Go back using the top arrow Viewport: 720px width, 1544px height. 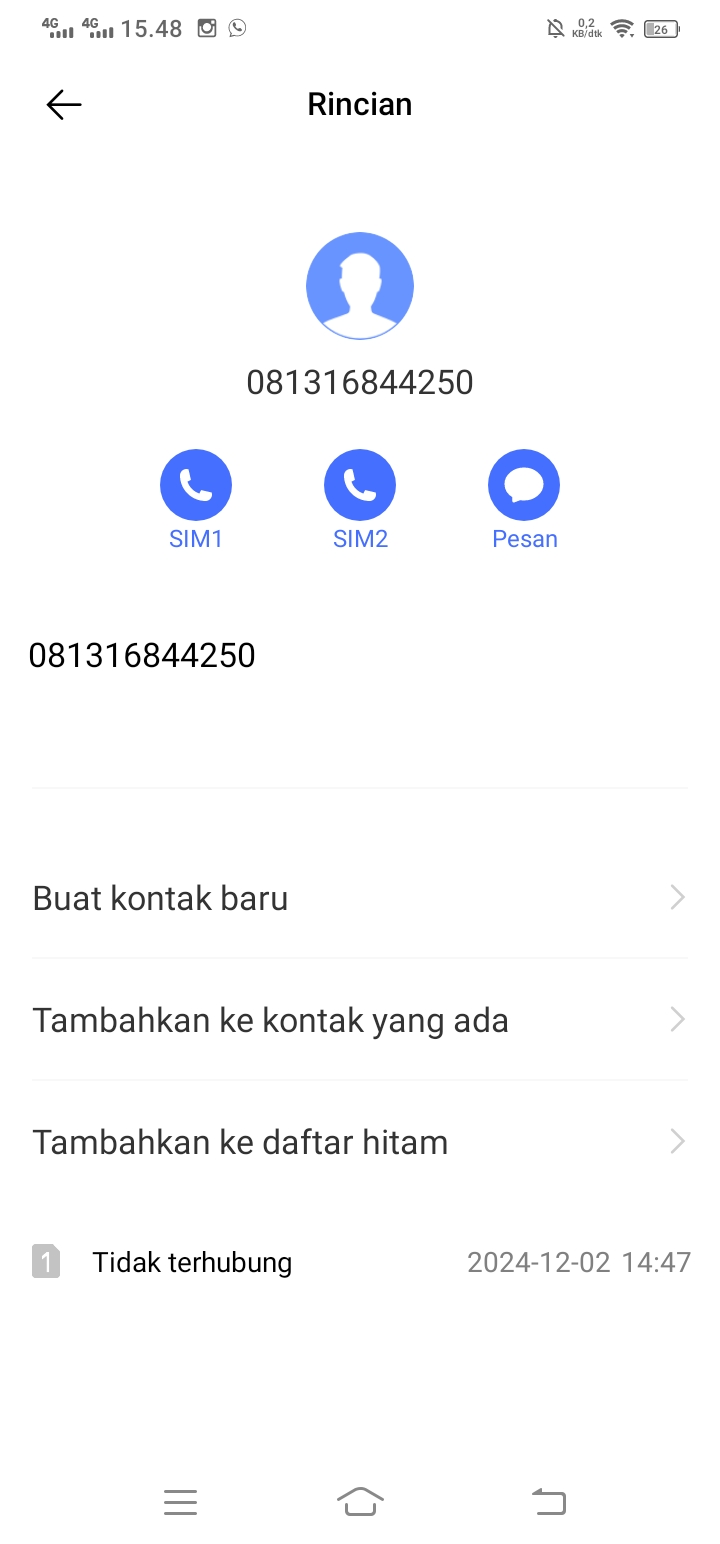point(64,105)
